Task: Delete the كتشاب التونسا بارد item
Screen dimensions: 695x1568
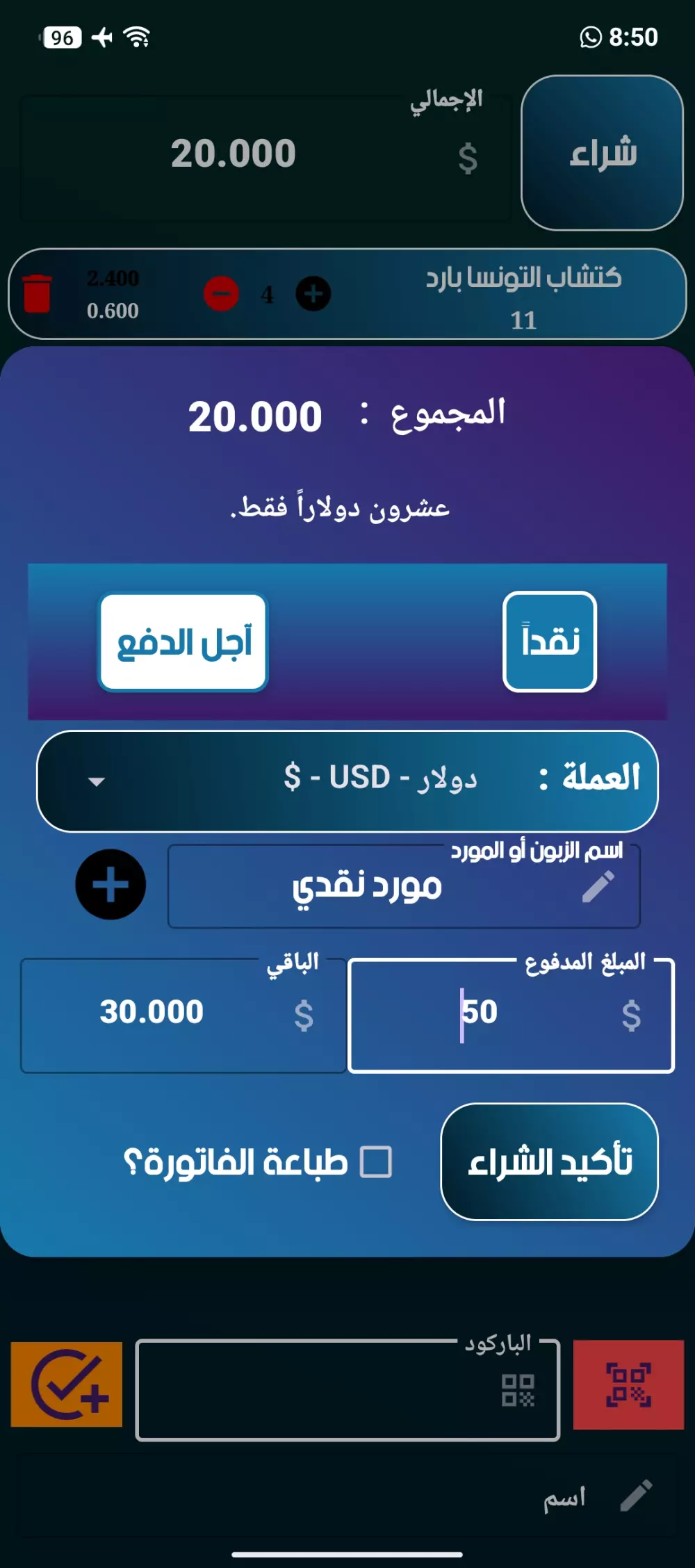Action: click(x=38, y=294)
